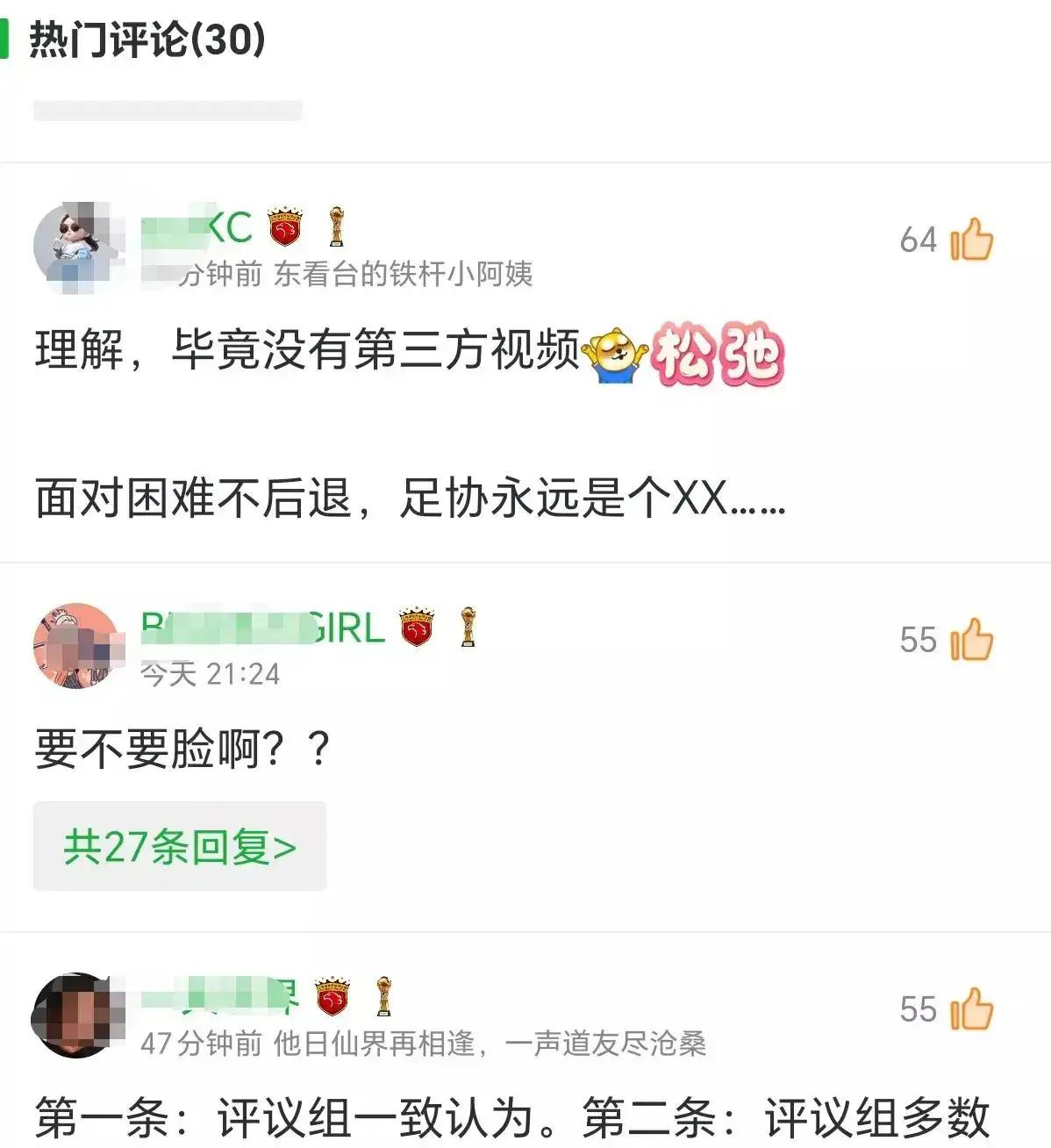The height and width of the screenshot is (1148, 1051).
Task: Open profile avatar of user ending 'GIRL'
Action: (77, 646)
